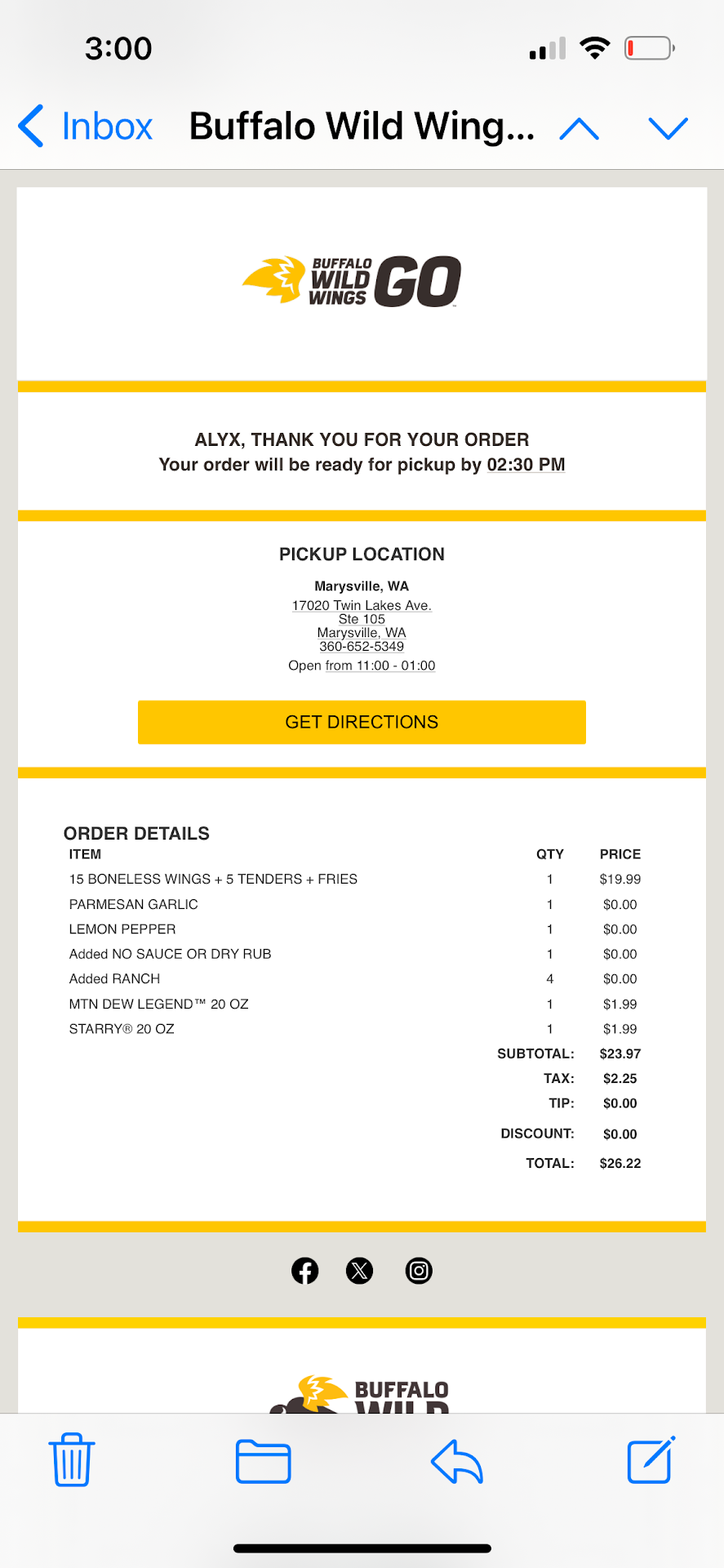724x1568 pixels.
Task: Go back to the Inbox
Action: click(87, 127)
